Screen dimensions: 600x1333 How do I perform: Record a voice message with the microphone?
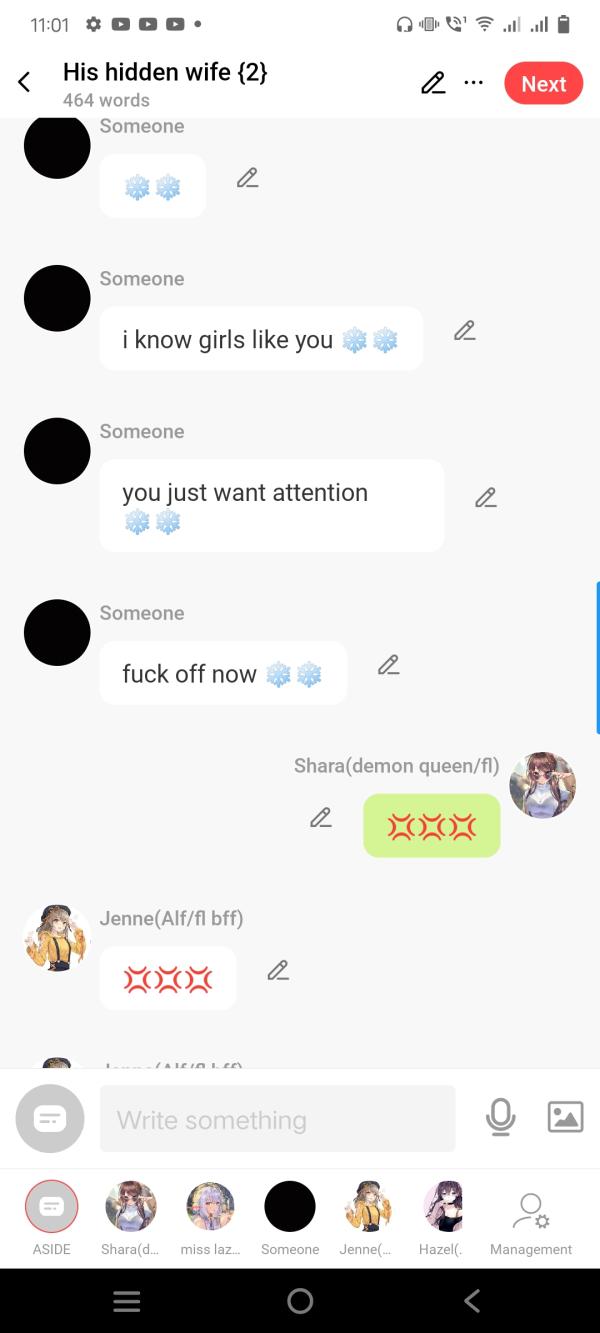pos(500,1117)
